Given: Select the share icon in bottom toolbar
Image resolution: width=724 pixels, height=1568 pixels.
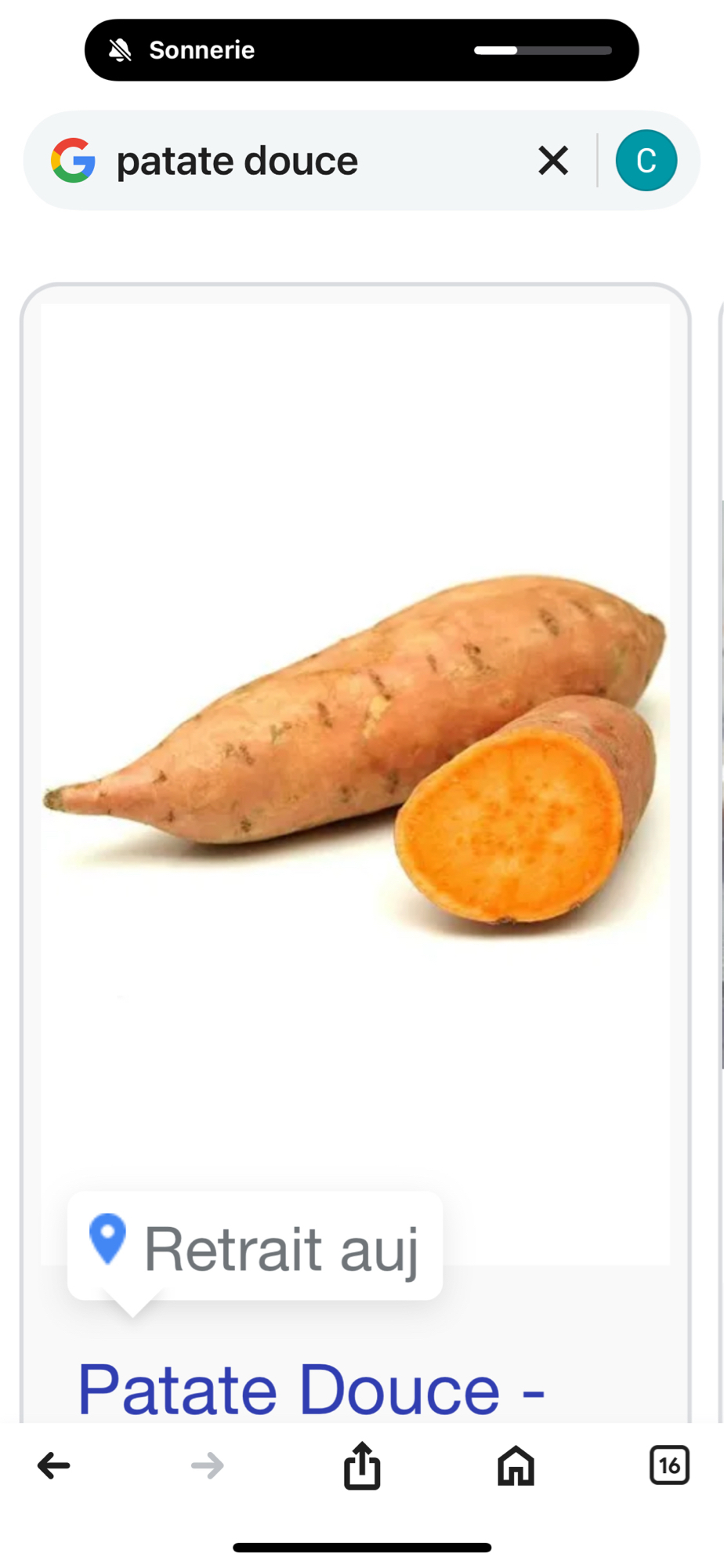Looking at the screenshot, I should [361, 1465].
